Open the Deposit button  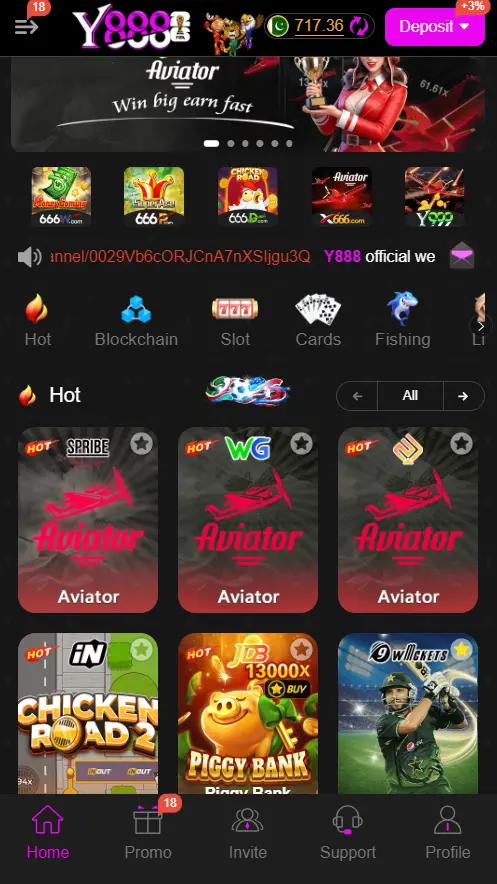coord(434,26)
